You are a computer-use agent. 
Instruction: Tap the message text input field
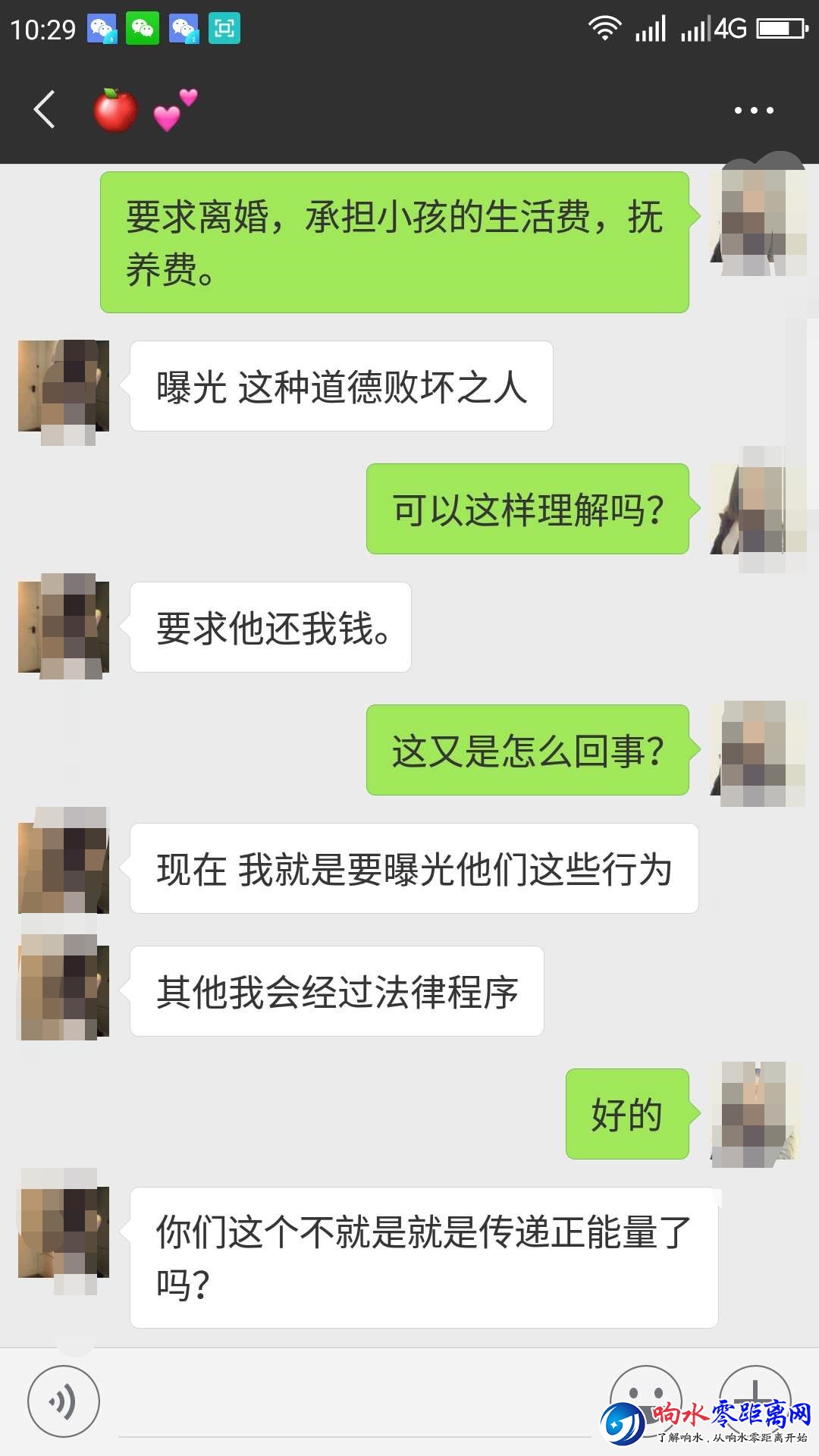pos(353,1403)
